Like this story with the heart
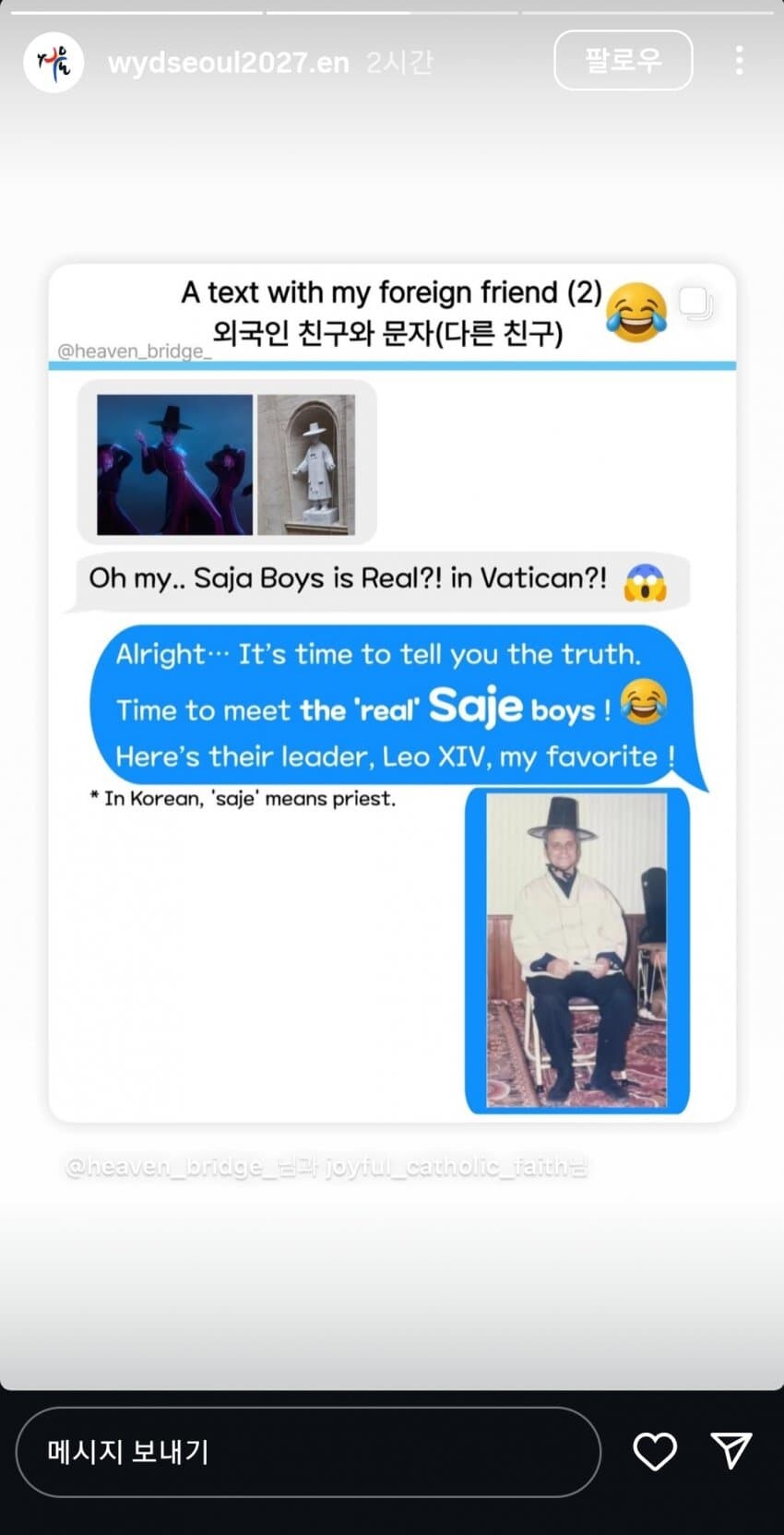 [x=655, y=1452]
